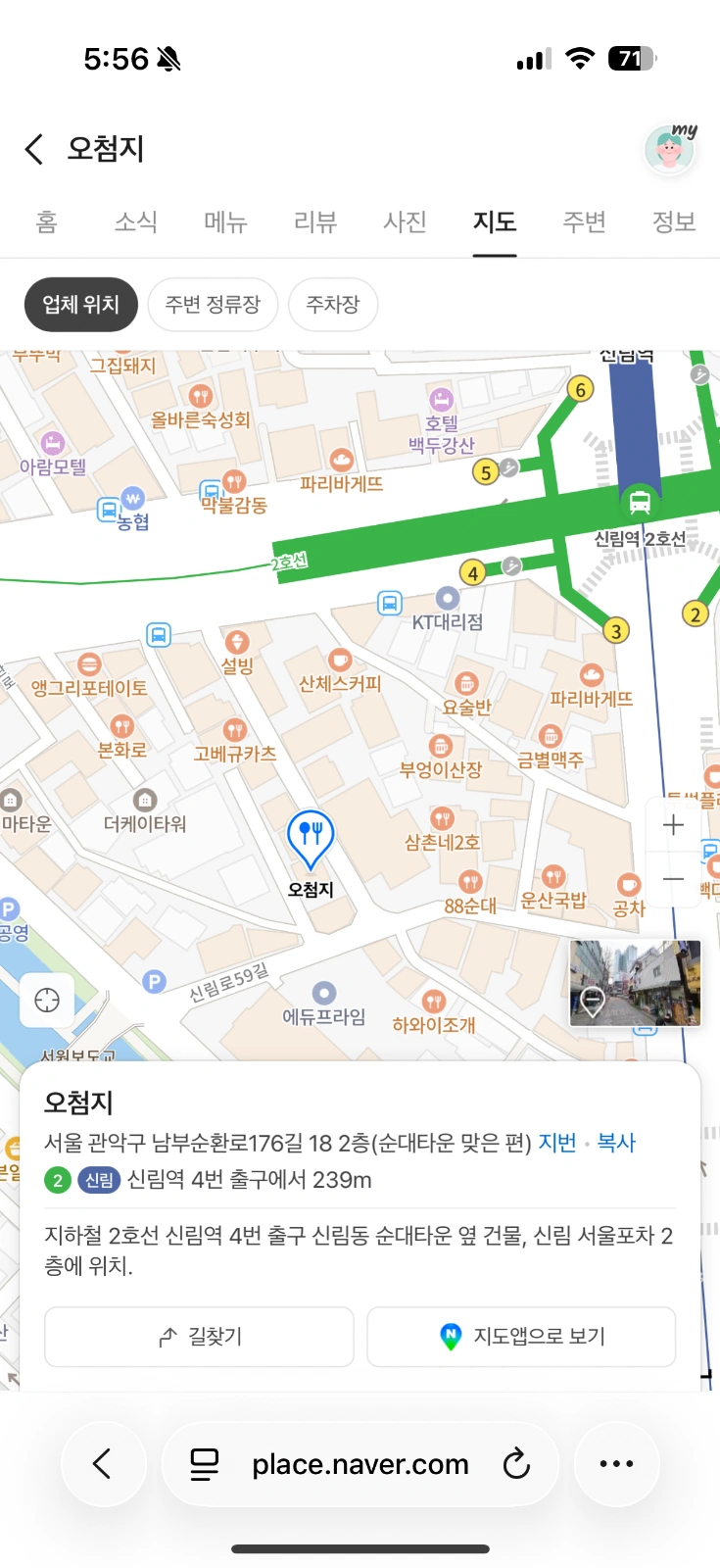Switch to the 사진 tab

[x=405, y=221]
